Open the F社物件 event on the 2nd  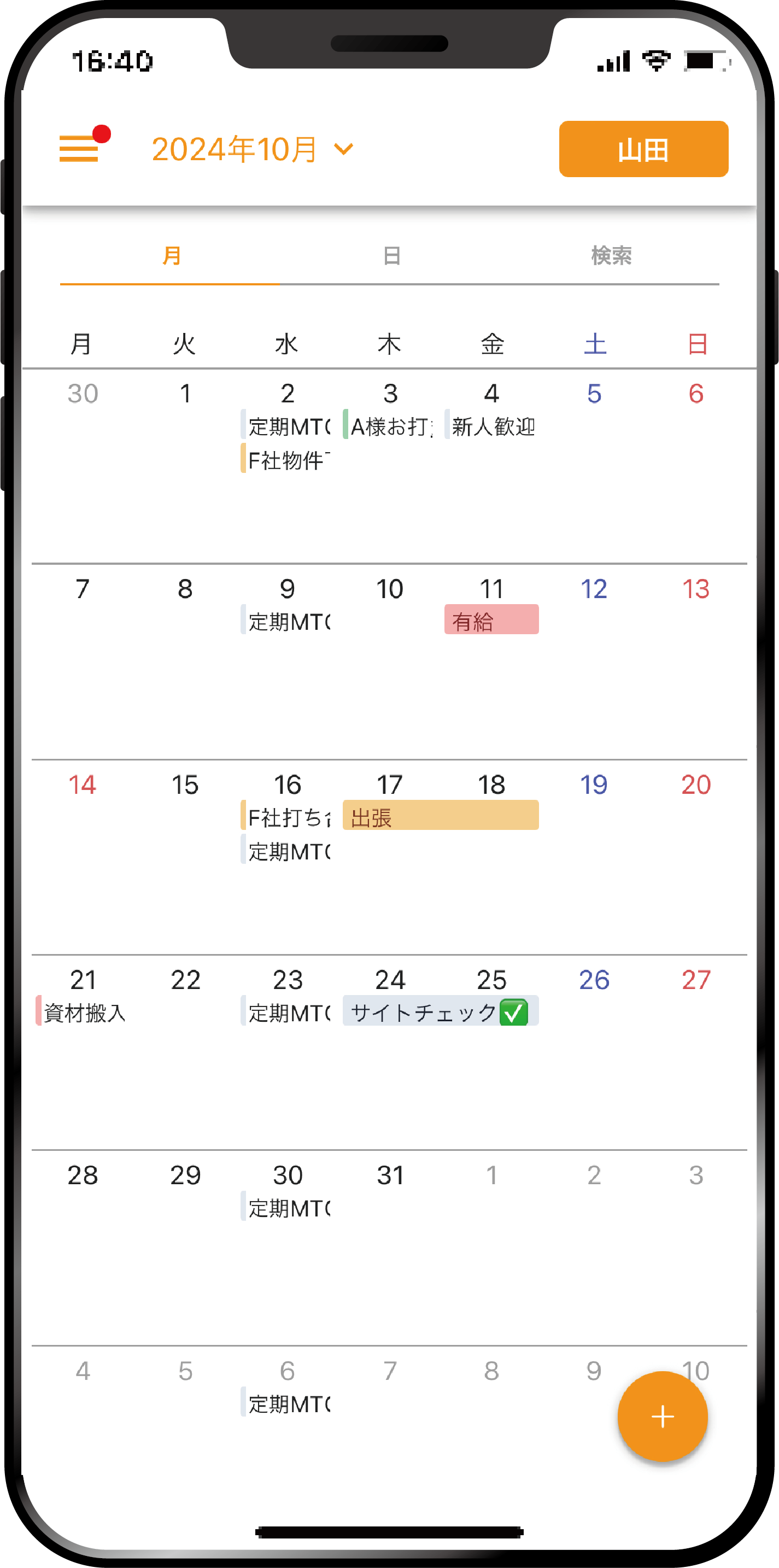coord(286,459)
